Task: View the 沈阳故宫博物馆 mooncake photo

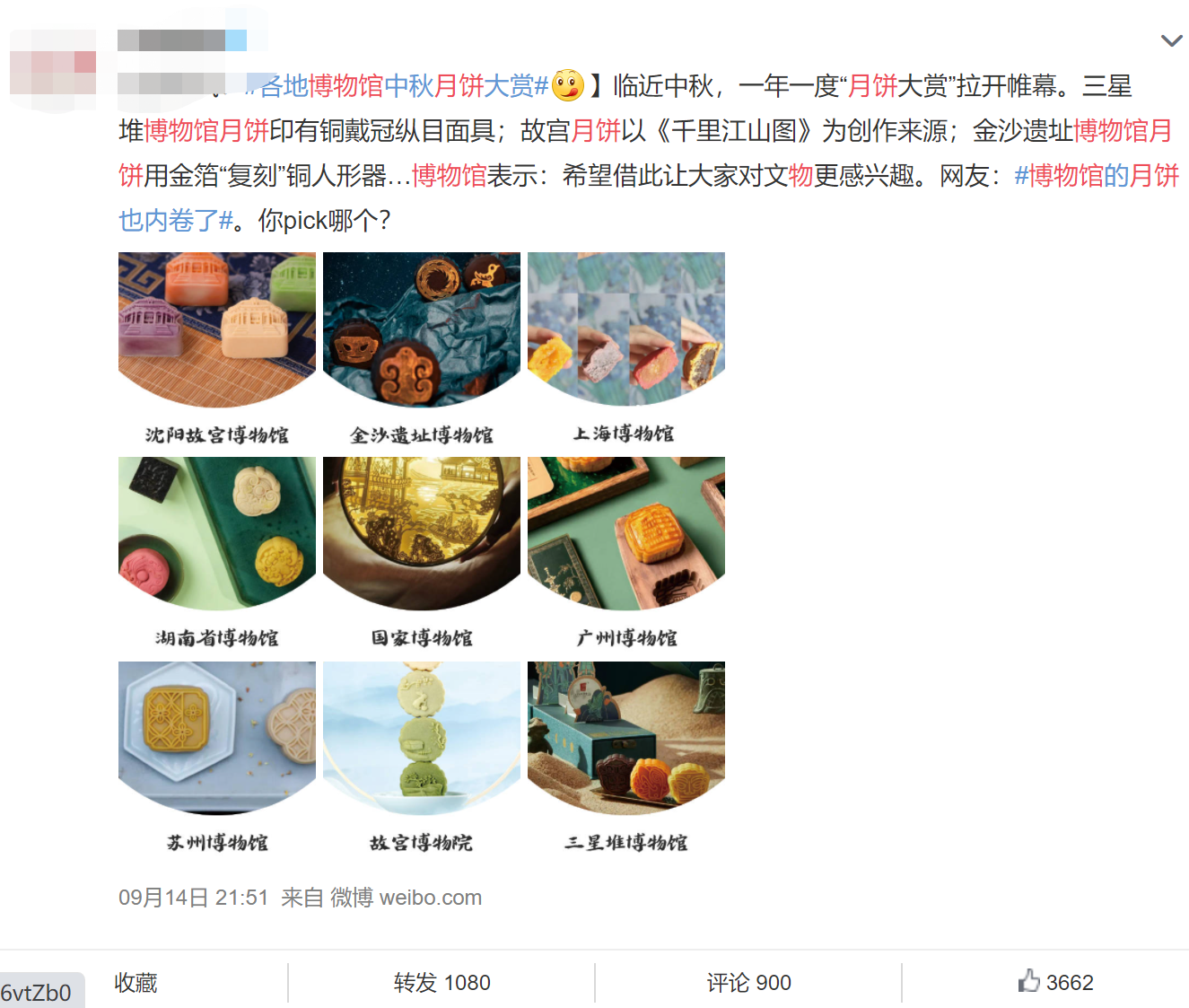Action: coord(217,330)
